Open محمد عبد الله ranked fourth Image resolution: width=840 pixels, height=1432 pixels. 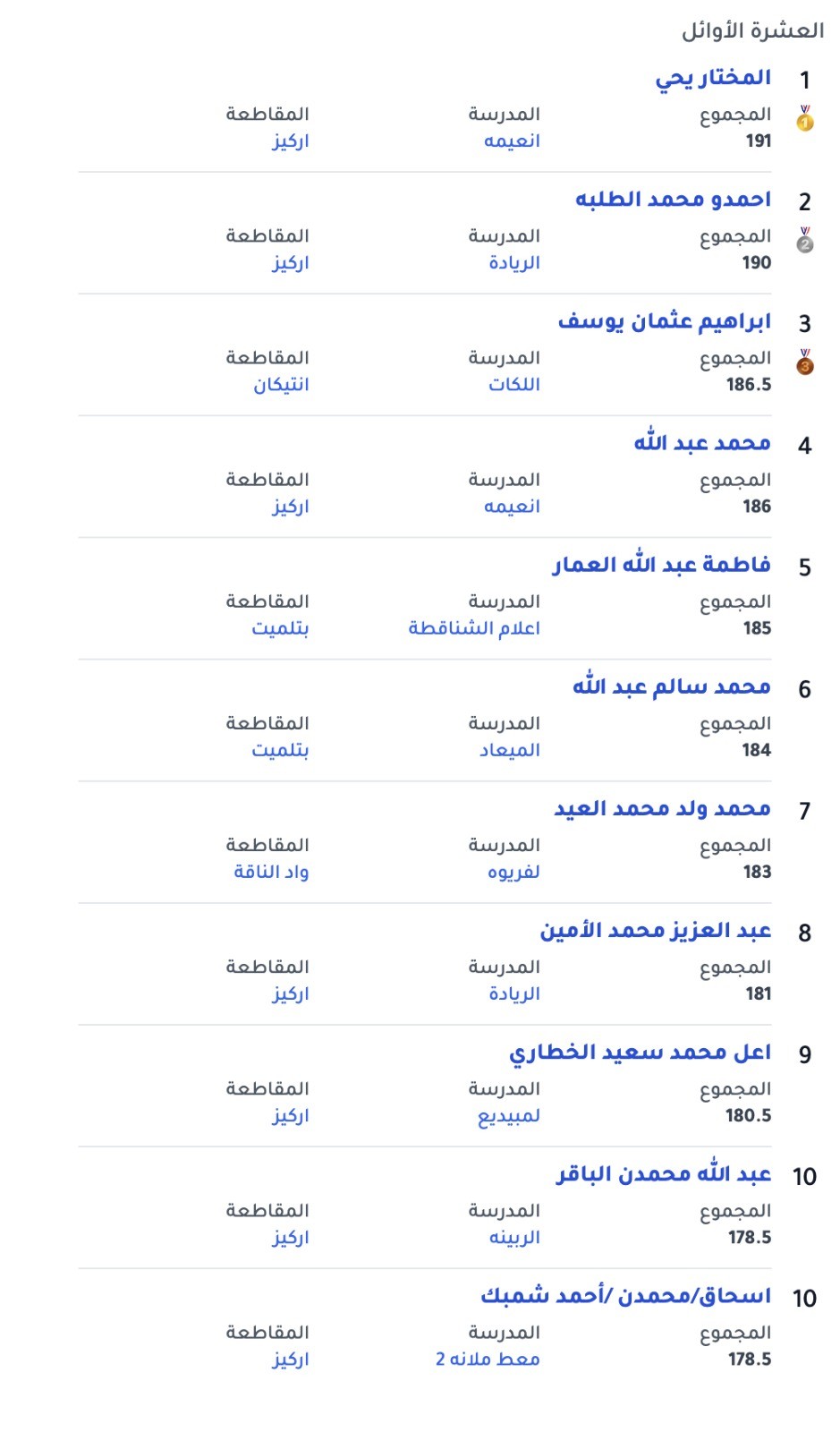(702, 443)
